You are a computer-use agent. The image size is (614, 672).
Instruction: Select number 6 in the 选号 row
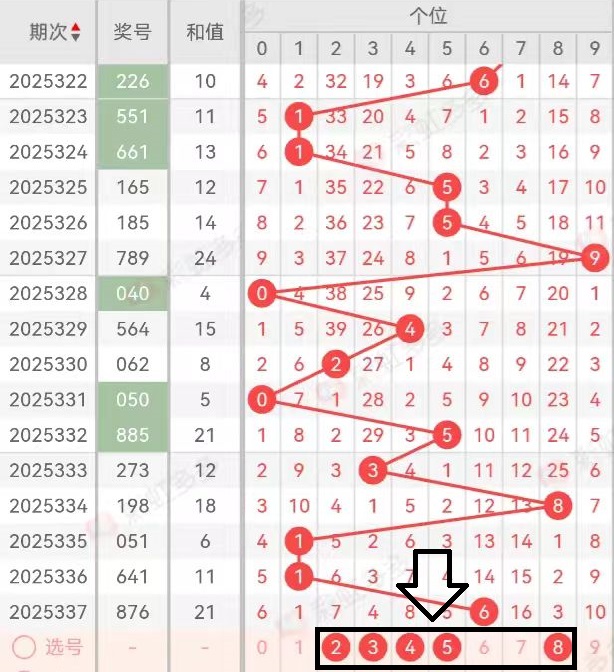pos(484,647)
